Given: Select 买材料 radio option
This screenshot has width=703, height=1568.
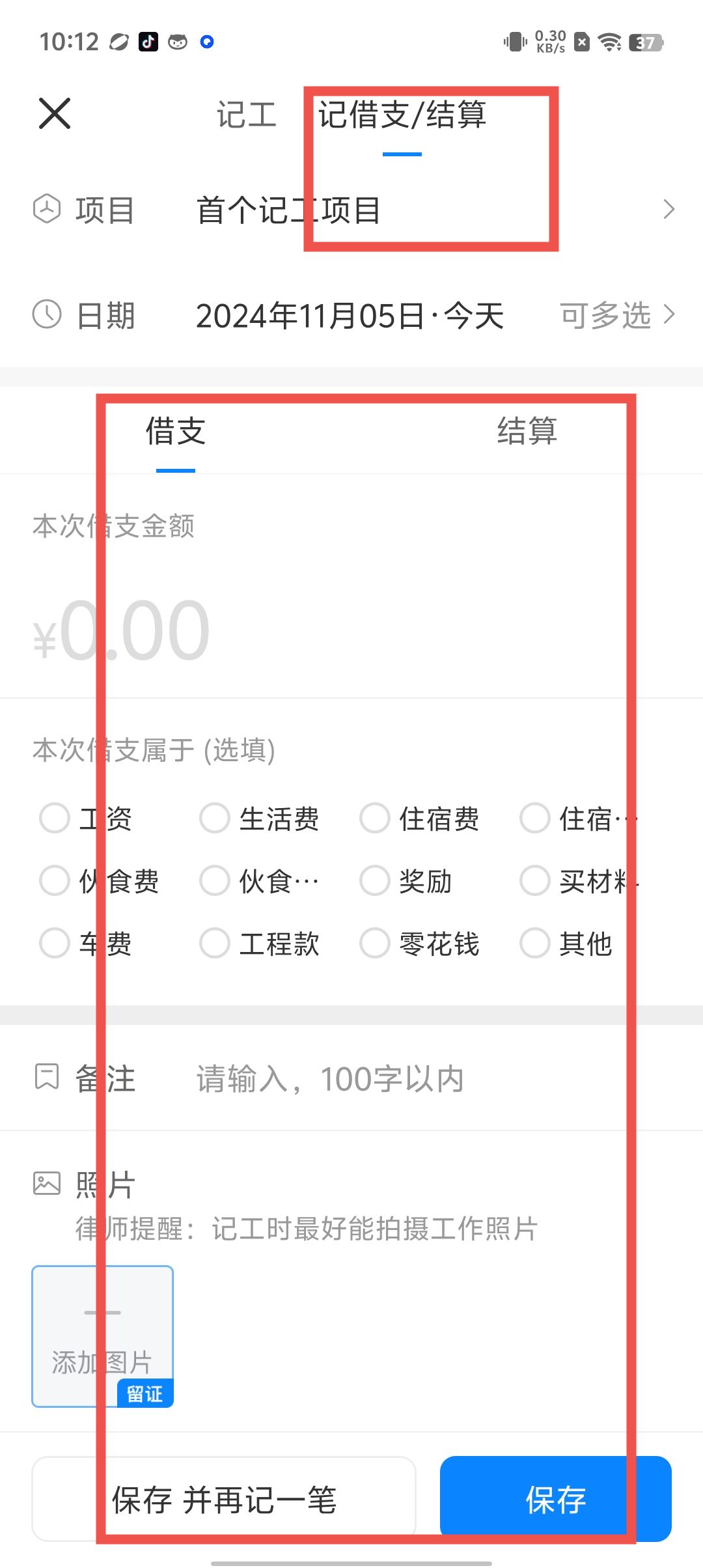Looking at the screenshot, I should (x=536, y=880).
